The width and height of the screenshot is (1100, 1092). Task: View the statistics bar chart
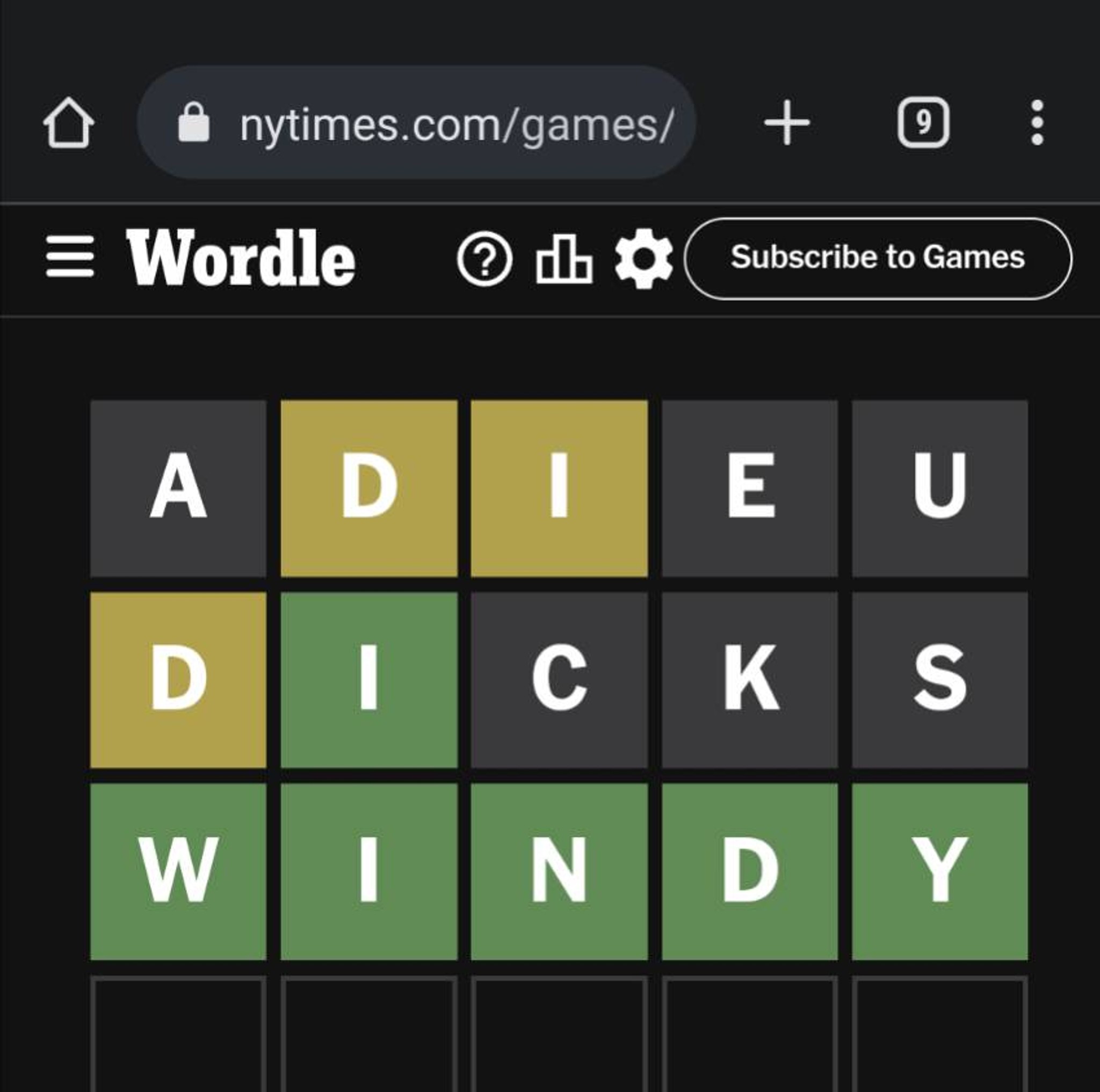(563, 259)
